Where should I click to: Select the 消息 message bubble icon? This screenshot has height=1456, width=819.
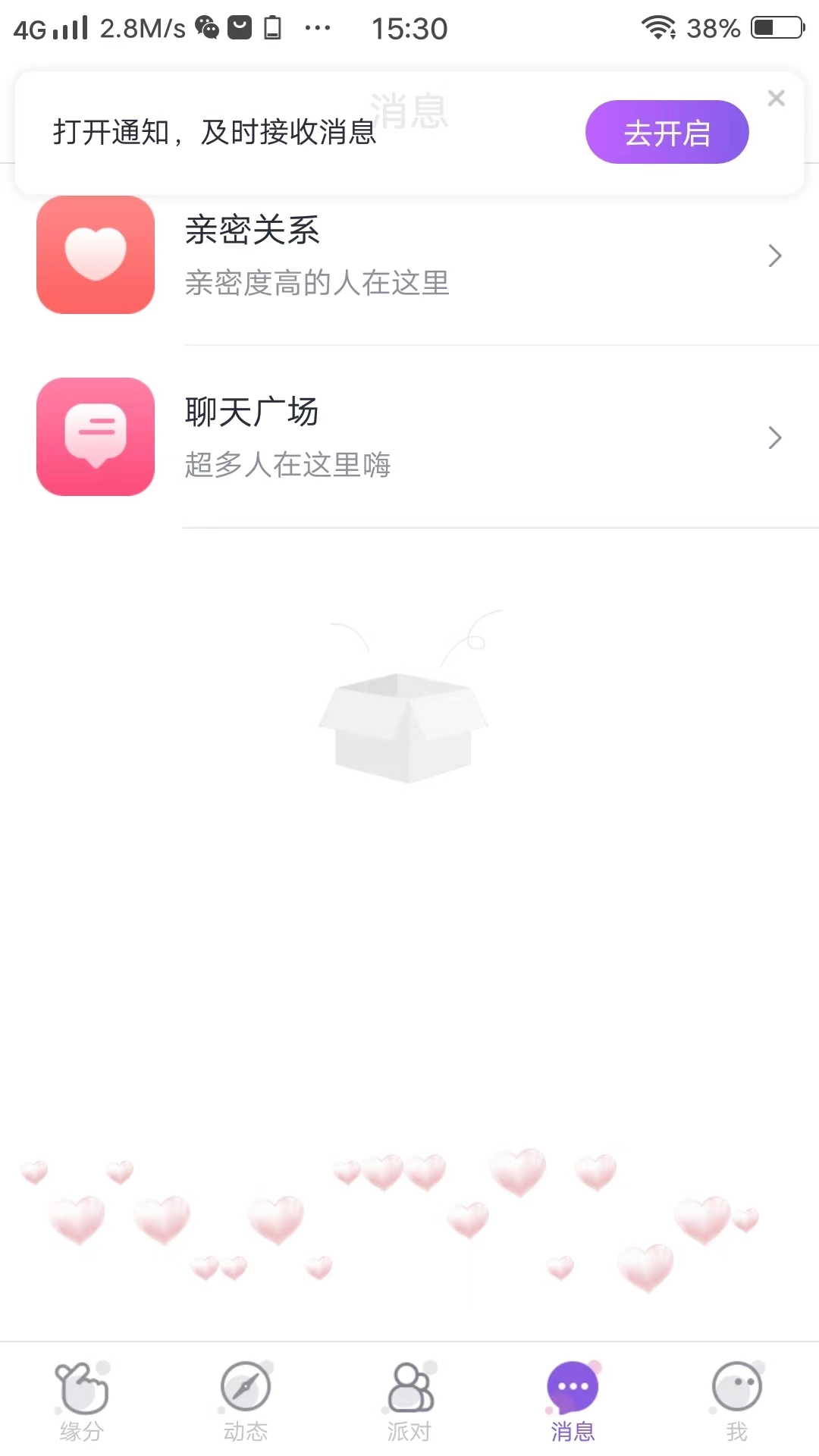pyautogui.click(x=573, y=1388)
